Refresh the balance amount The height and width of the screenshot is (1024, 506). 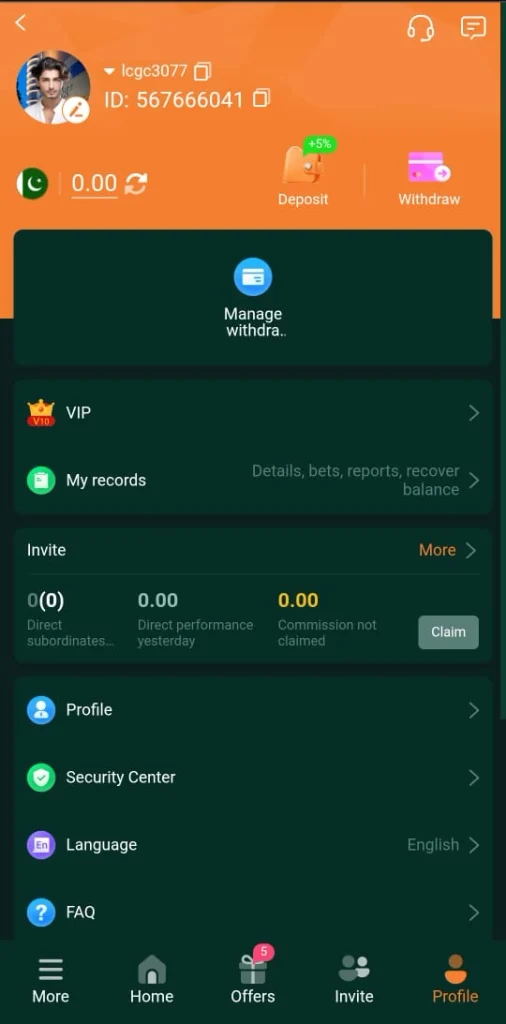(136, 184)
